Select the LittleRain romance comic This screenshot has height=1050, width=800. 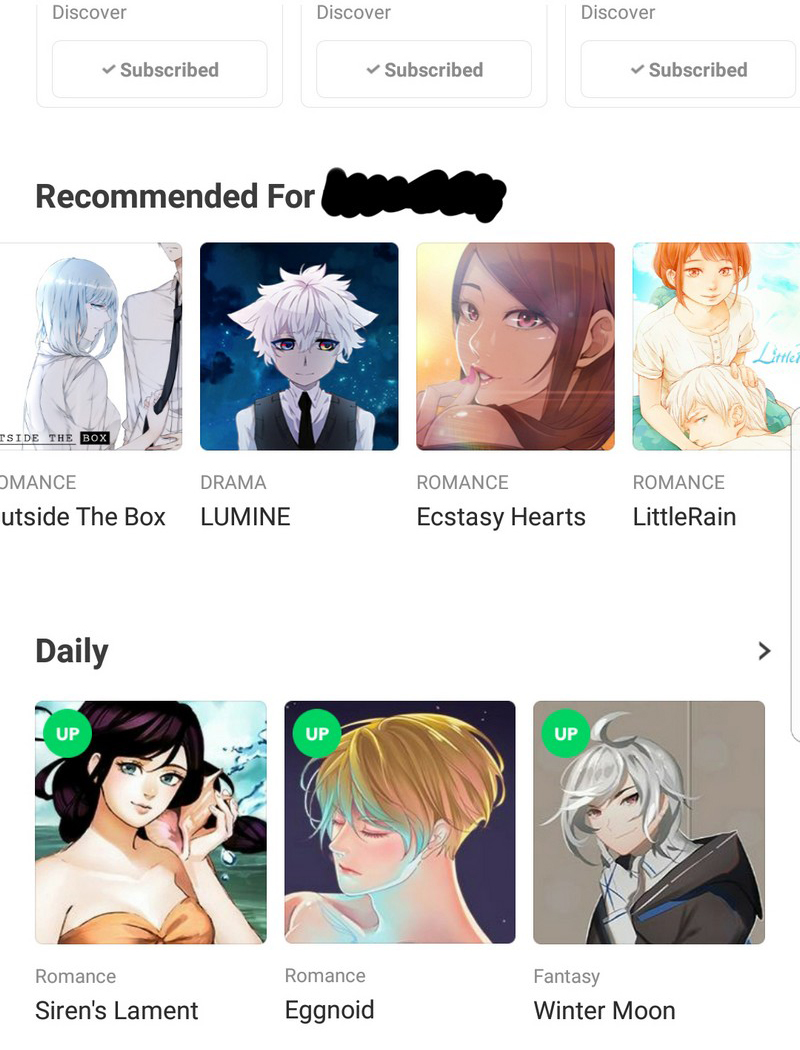715,346
